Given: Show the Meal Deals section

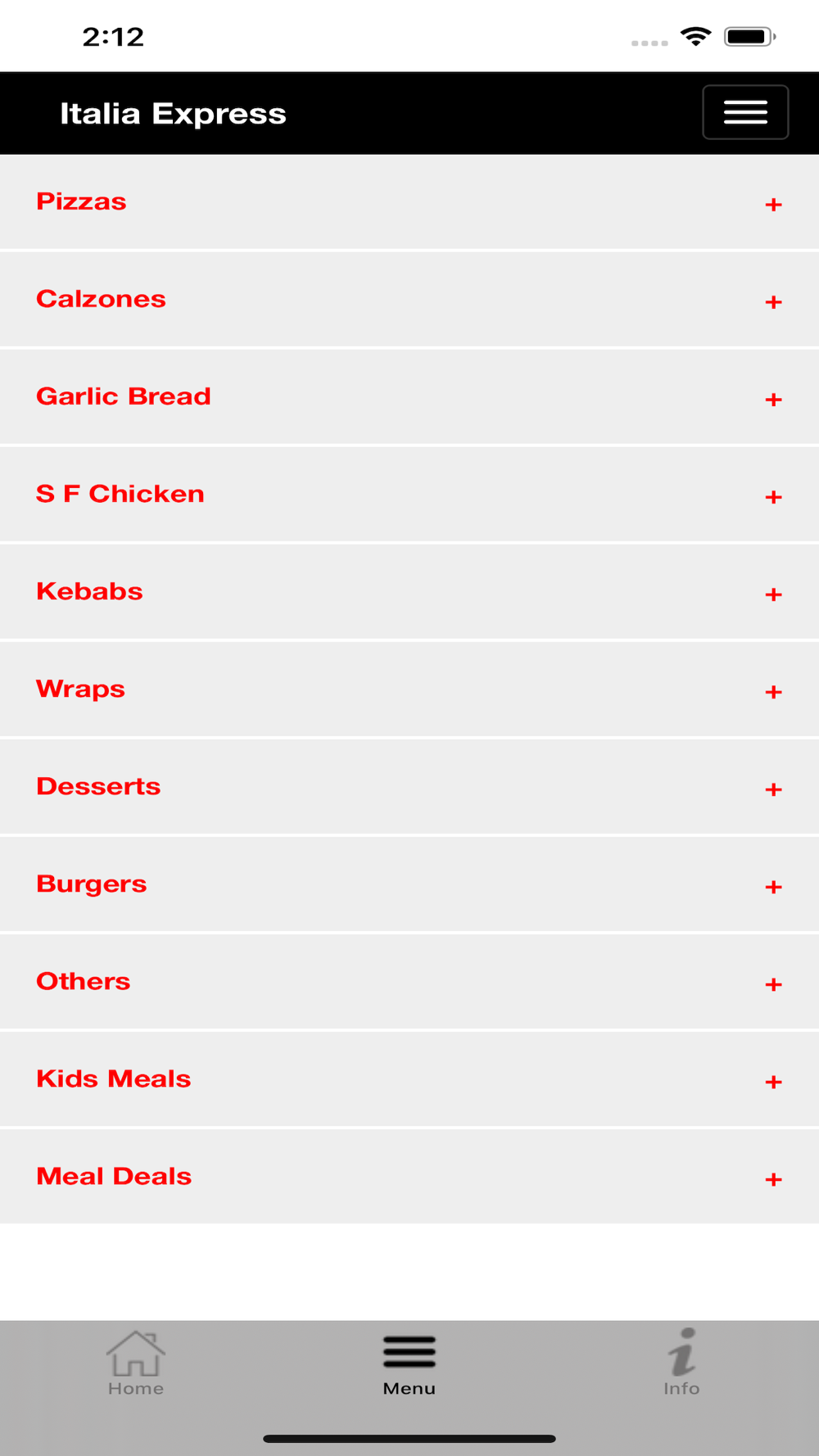Looking at the screenshot, I should pyautogui.click(x=409, y=1176).
